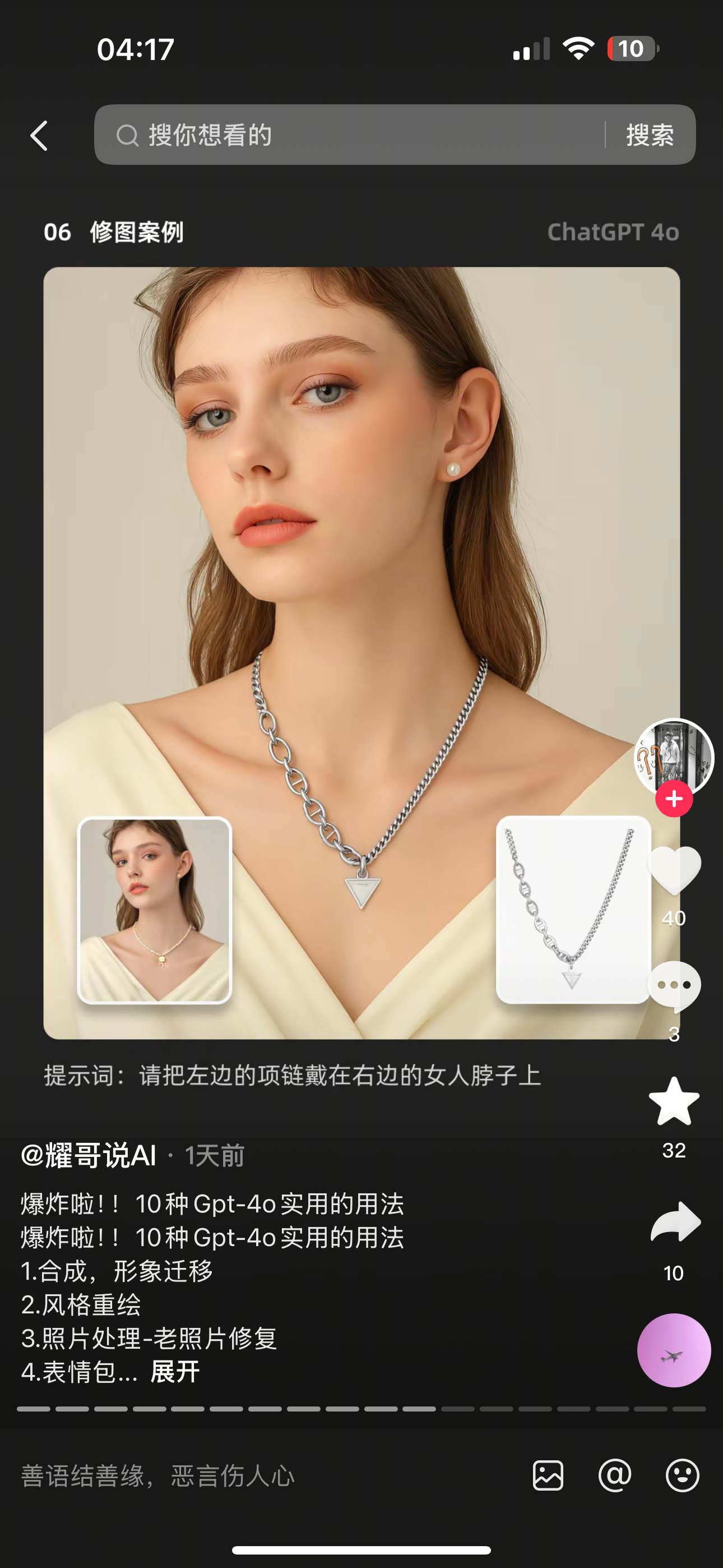Mention someone with the @ icon

tap(615, 1475)
